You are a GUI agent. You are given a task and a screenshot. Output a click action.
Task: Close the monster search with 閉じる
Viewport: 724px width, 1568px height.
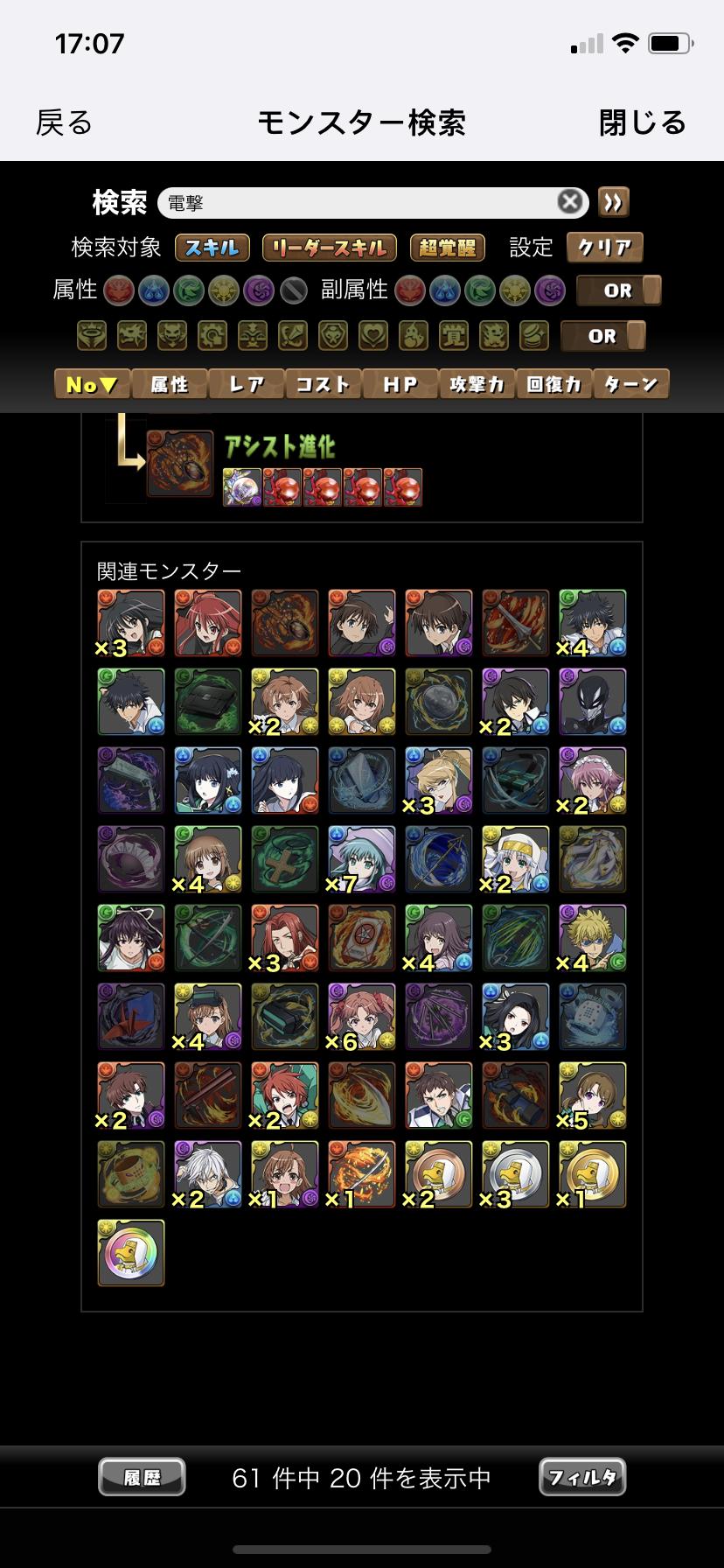[x=642, y=122]
